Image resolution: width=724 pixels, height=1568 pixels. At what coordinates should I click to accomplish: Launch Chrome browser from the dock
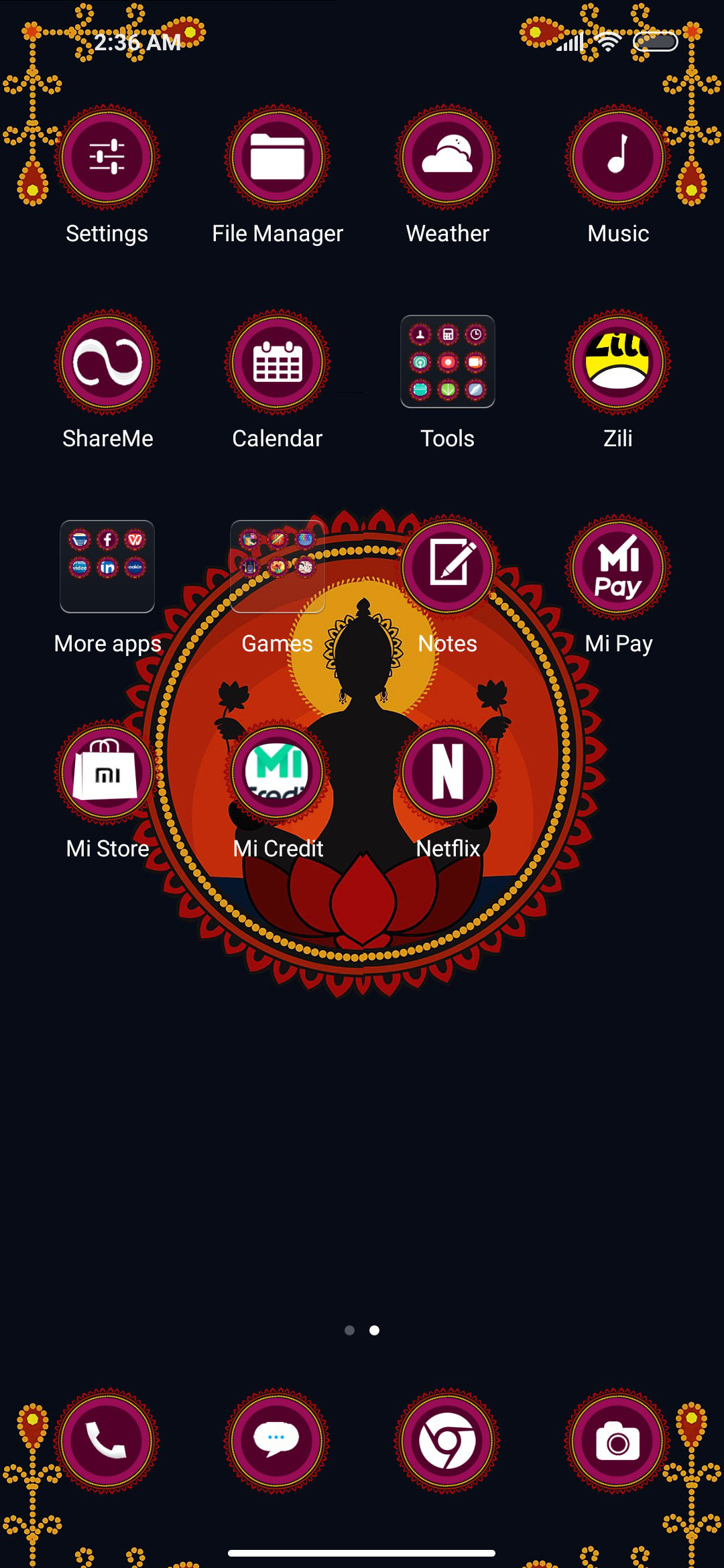point(448,1441)
